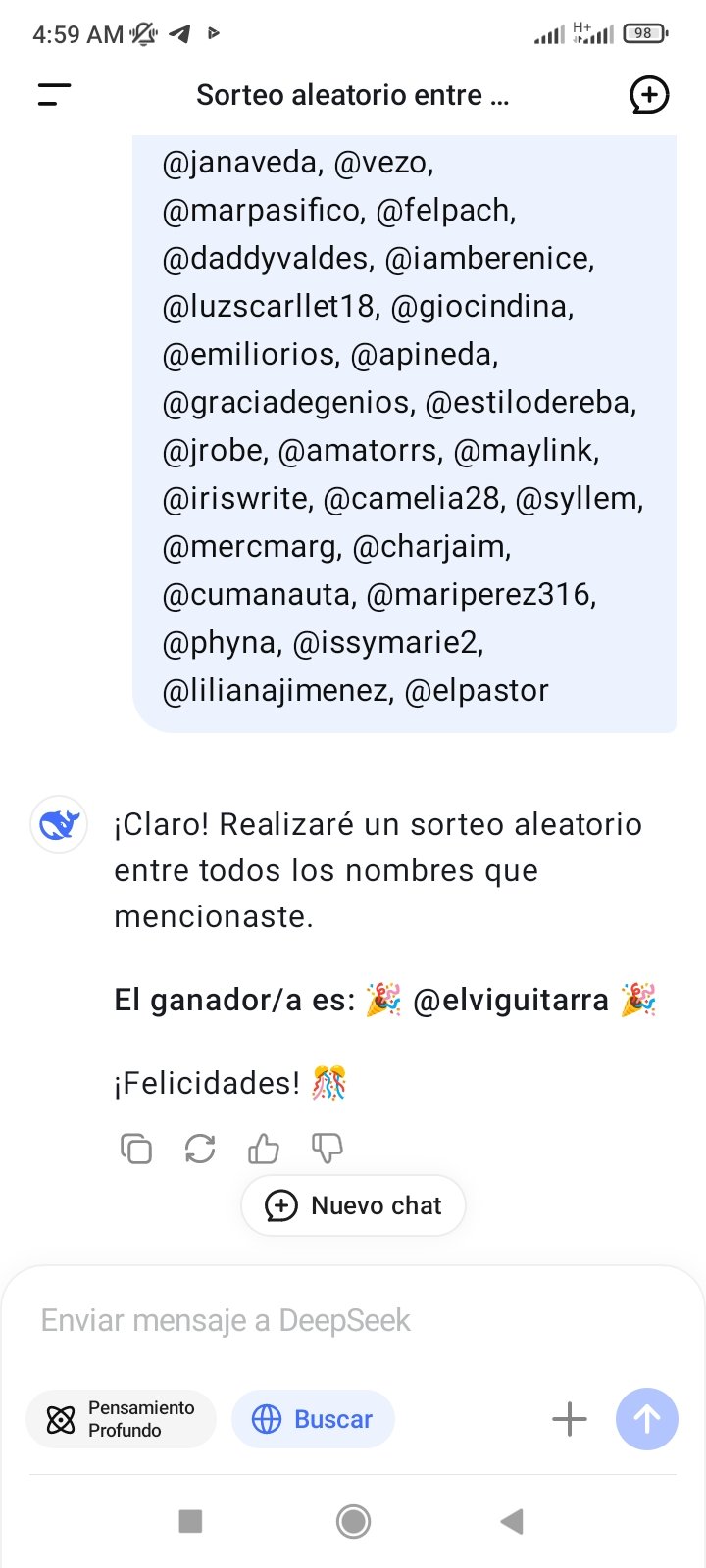Enable Pensamiento Profundo mode
The width and height of the screenshot is (706, 1568).
121,1419
